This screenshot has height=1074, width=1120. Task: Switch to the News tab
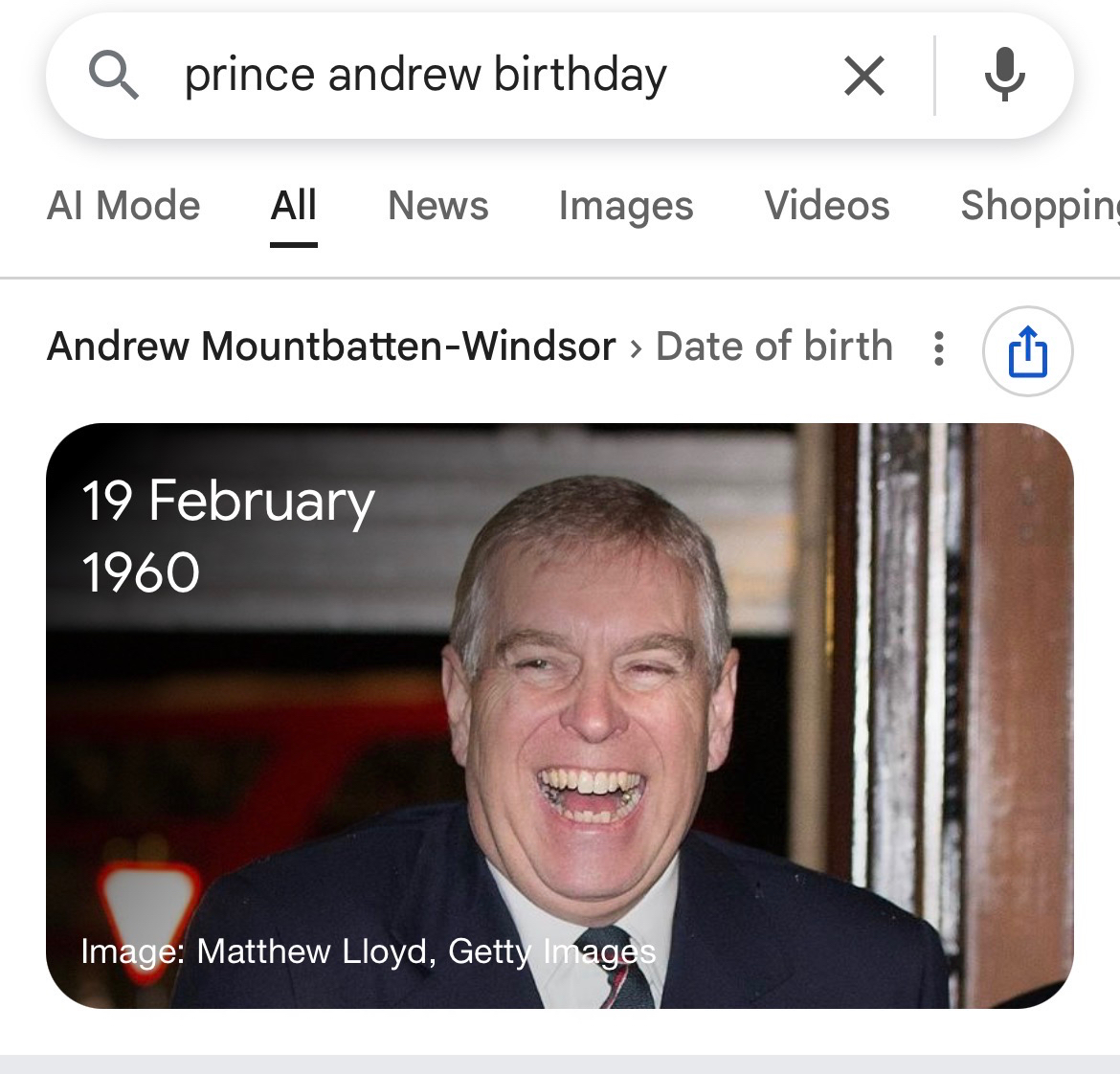[437, 206]
